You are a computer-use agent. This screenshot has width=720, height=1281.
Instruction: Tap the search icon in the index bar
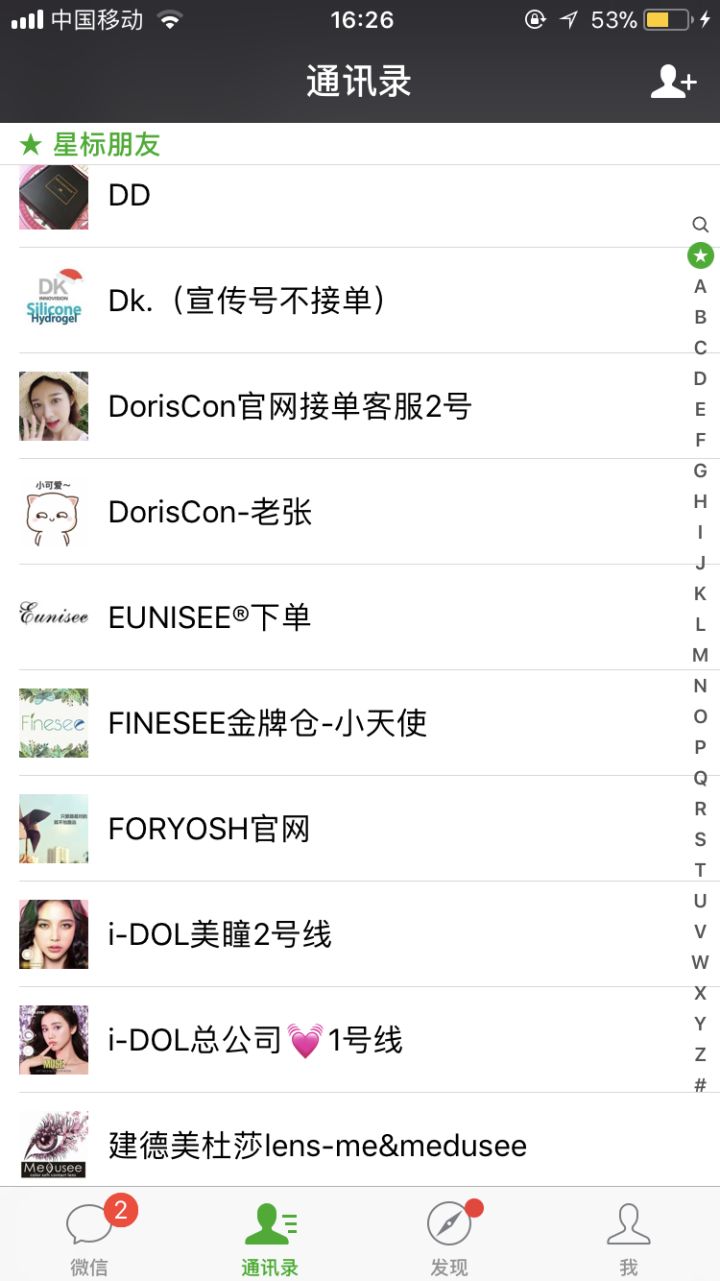click(700, 225)
